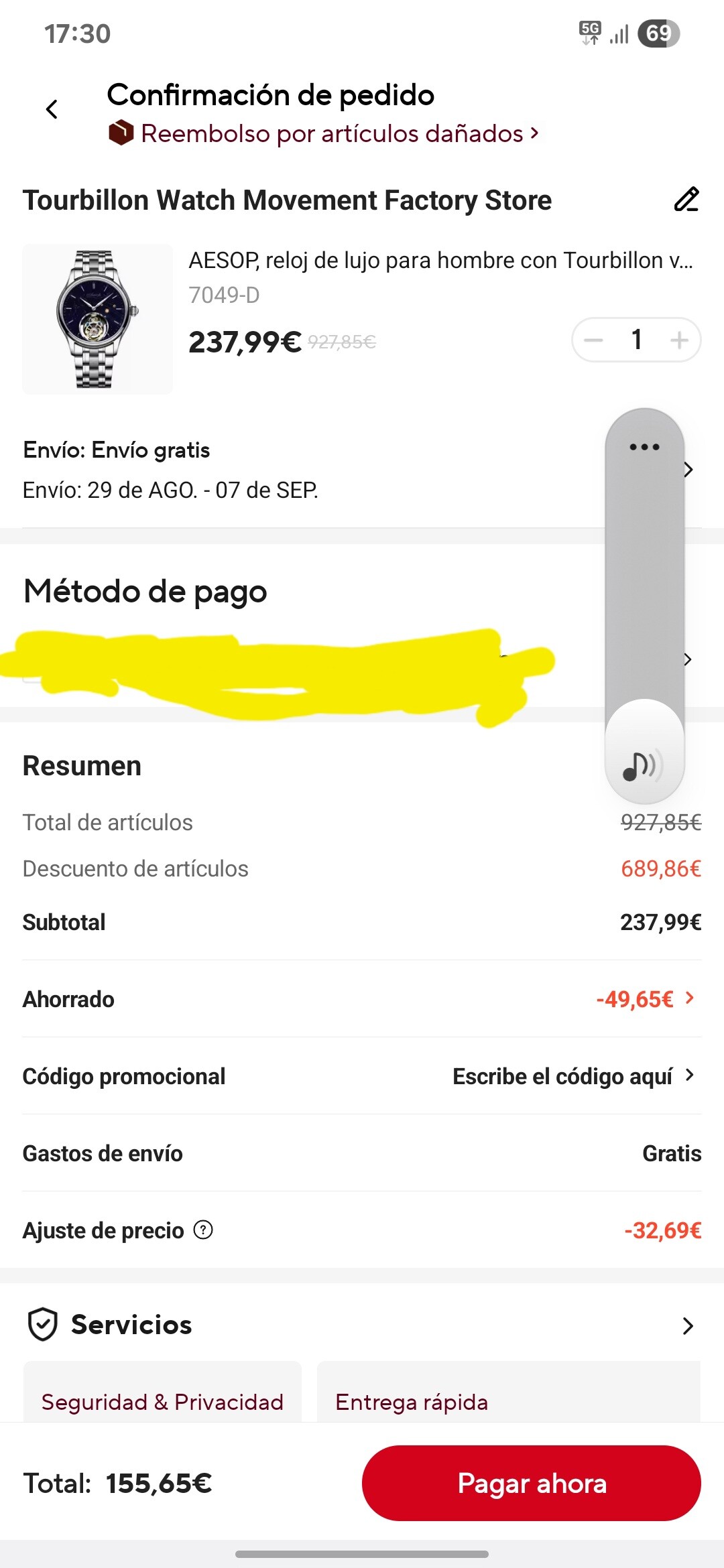This screenshot has height=1568, width=724.
Task: Open the volume panel three-dot options
Action: point(644,447)
